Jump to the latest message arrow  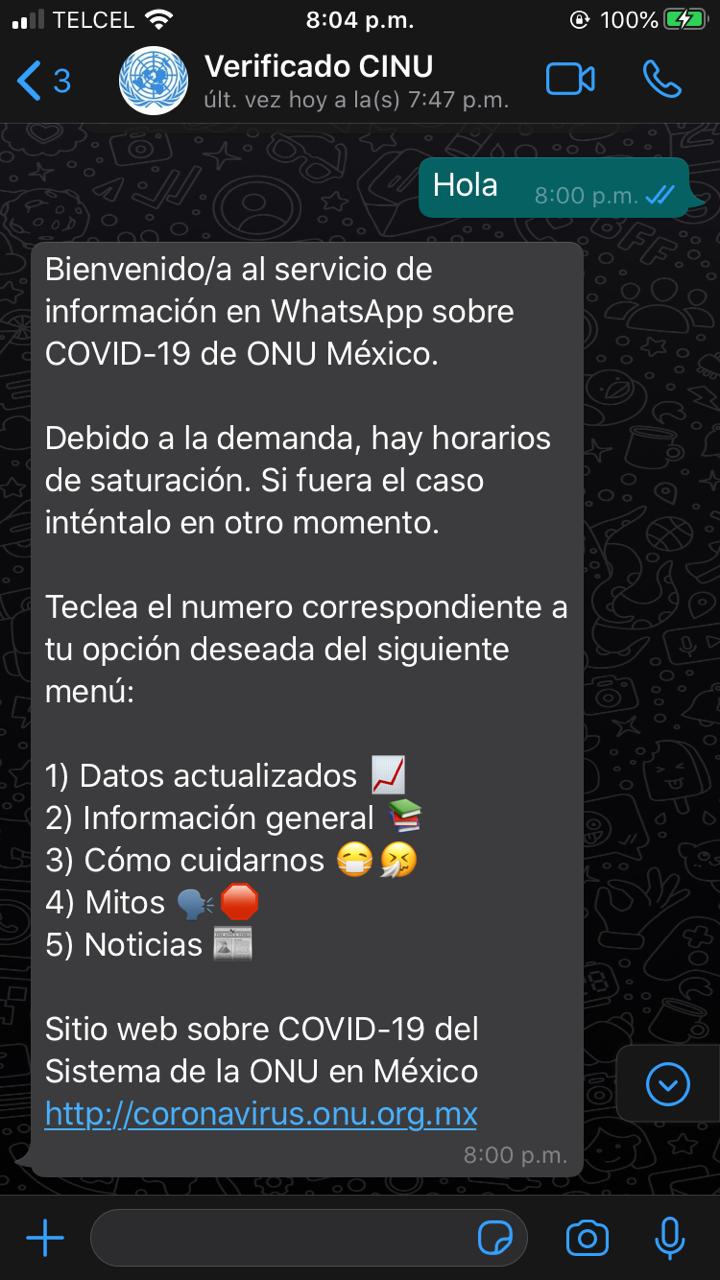pos(667,1084)
